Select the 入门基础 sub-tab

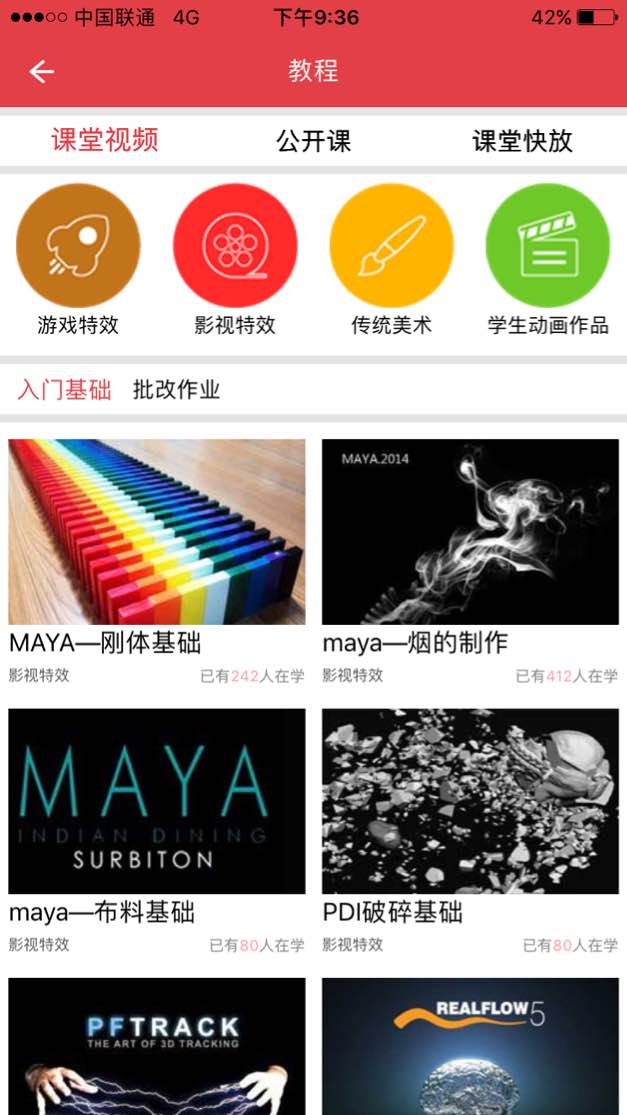pyautogui.click(x=64, y=390)
